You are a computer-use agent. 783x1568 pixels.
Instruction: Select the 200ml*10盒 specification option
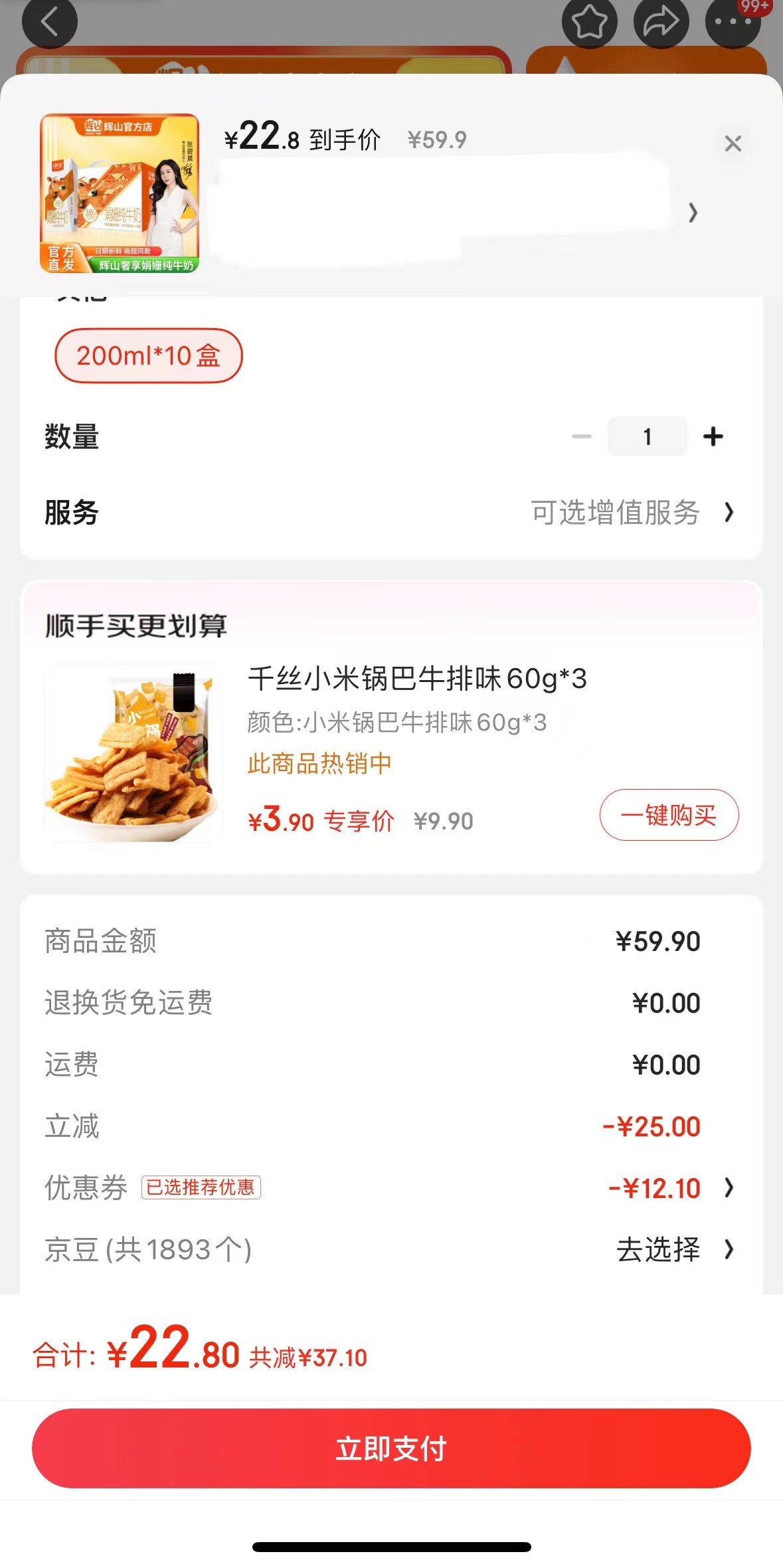click(x=149, y=356)
